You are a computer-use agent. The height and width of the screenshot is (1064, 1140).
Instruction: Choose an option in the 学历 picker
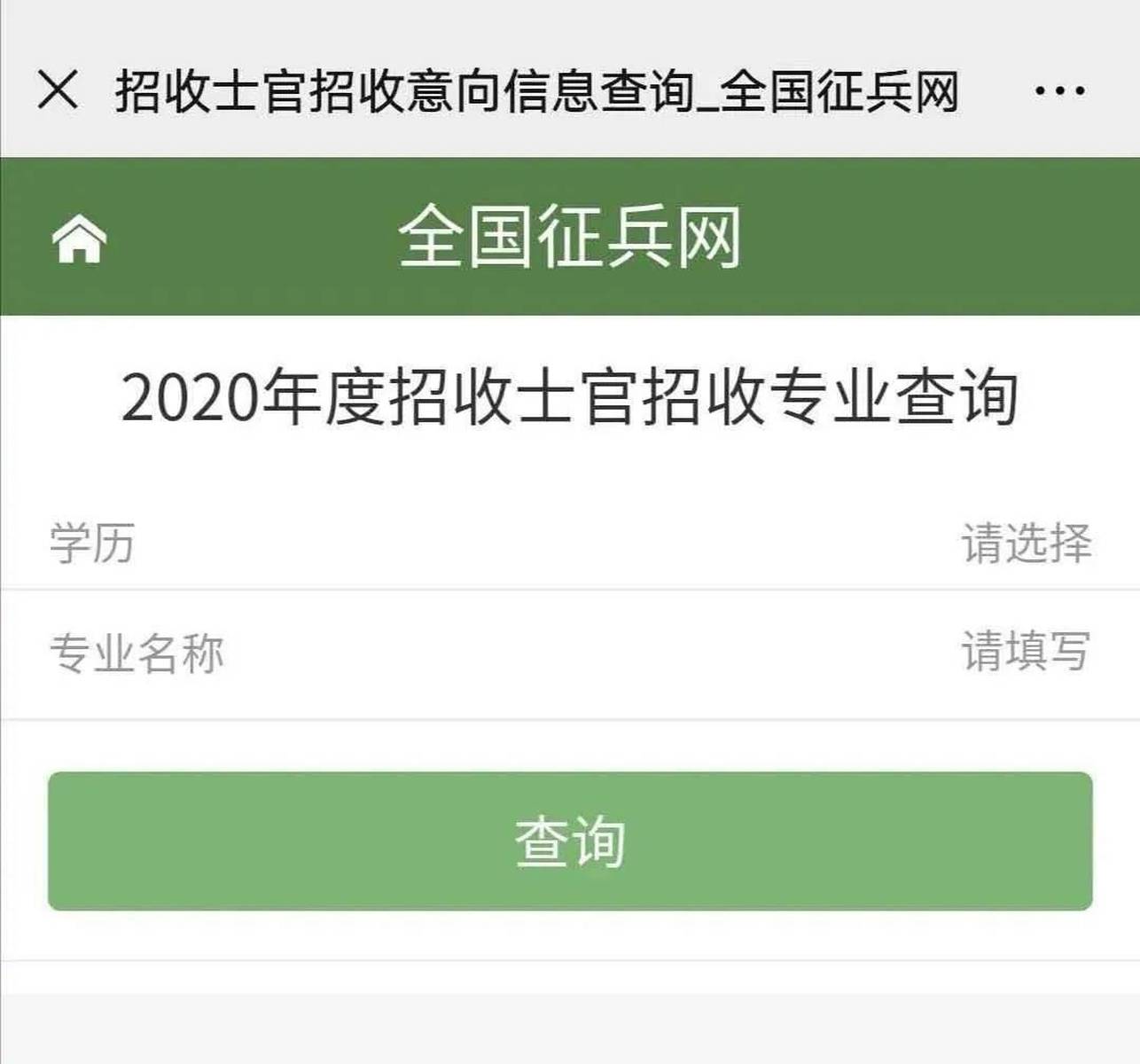coord(1026,543)
